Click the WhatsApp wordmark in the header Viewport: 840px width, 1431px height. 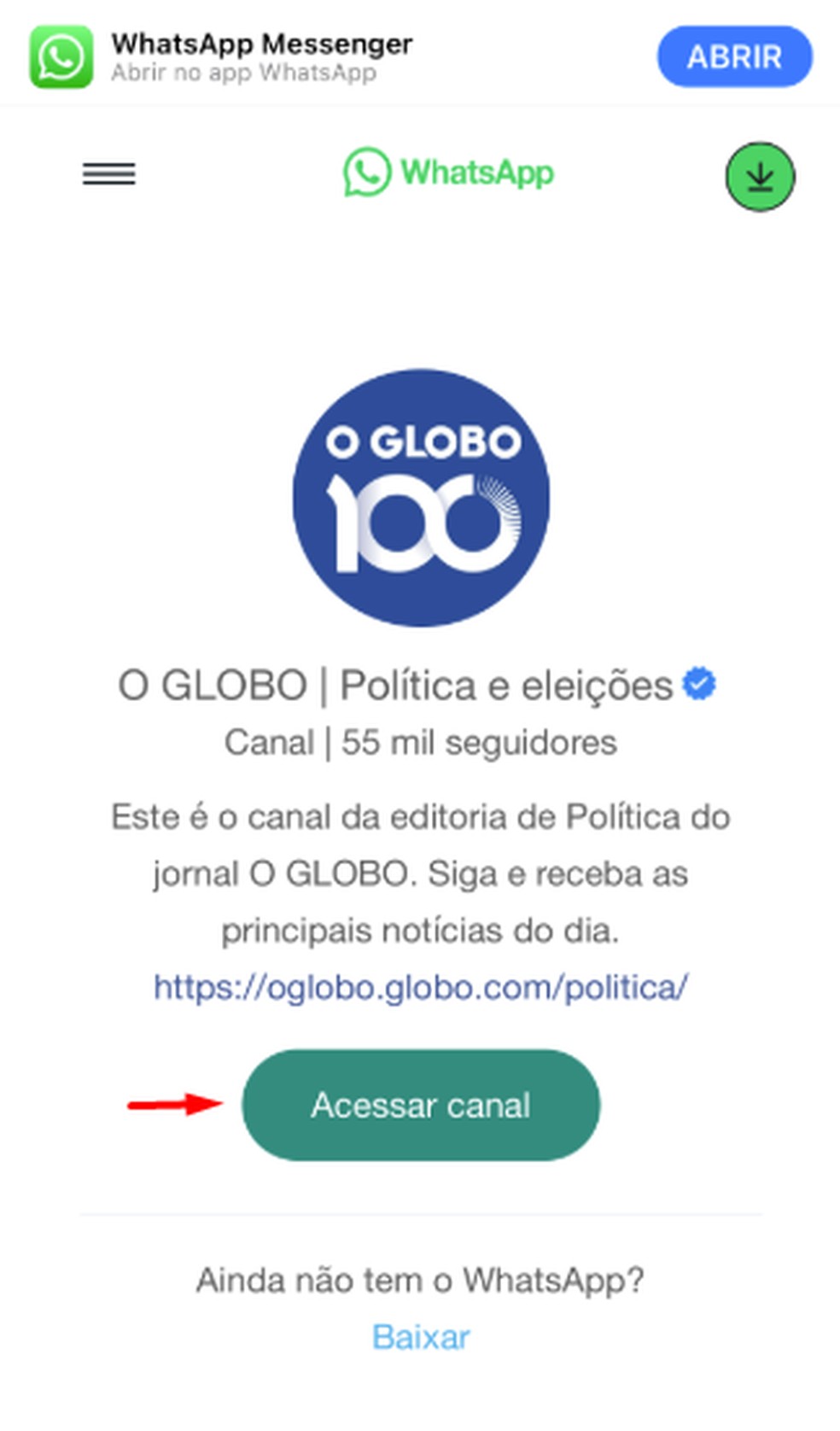(475, 173)
